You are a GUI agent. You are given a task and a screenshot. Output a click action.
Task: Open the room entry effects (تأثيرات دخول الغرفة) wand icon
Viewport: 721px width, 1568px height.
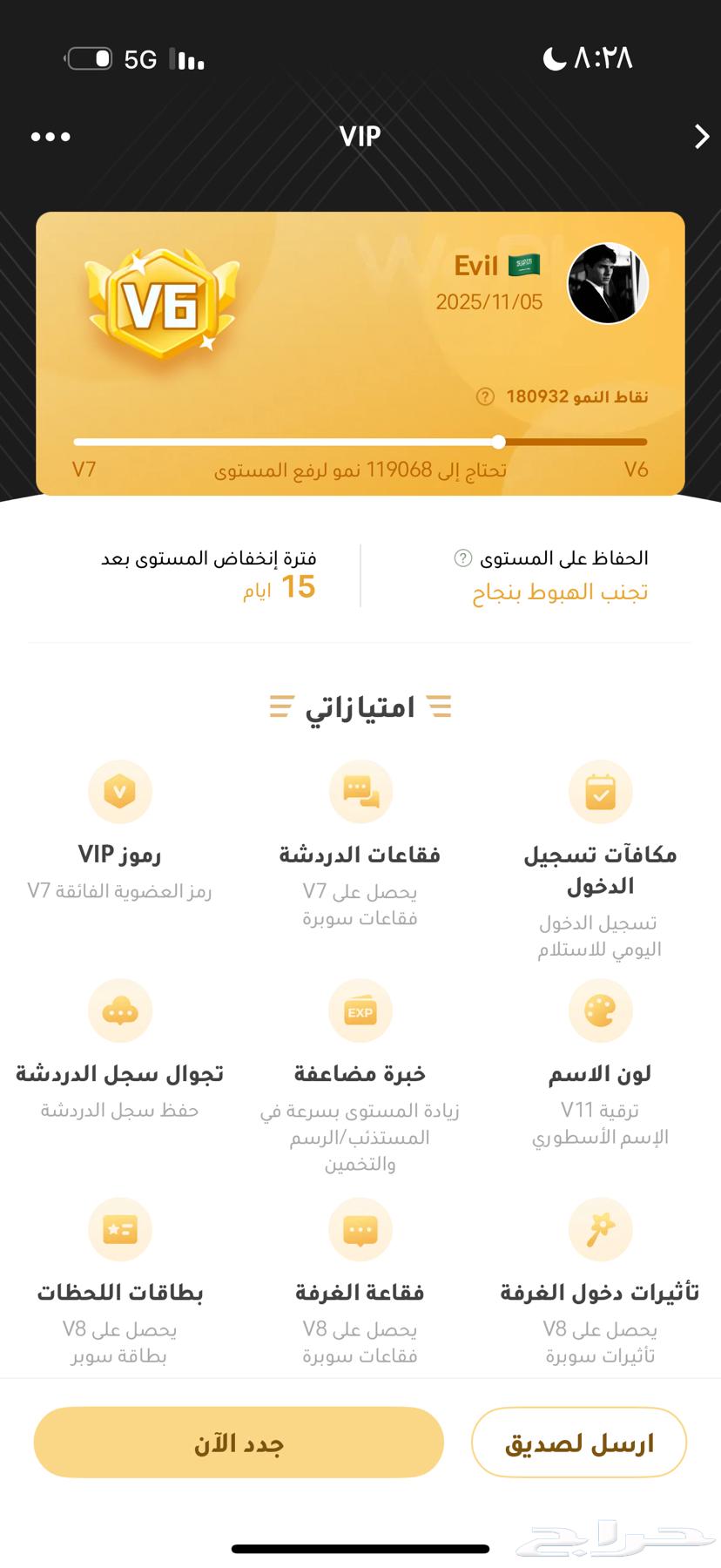coord(600,1229)
